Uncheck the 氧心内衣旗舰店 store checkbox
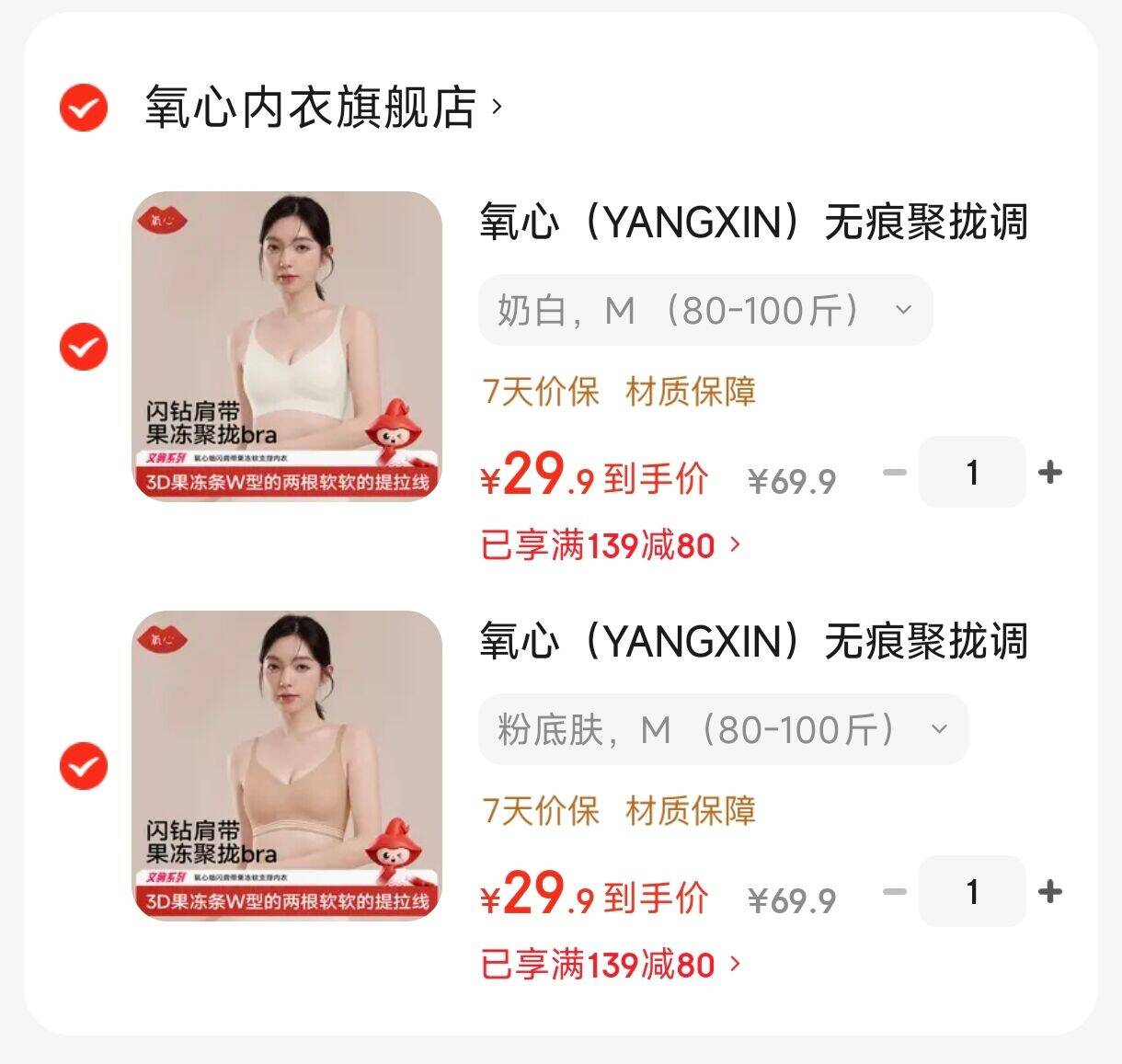Image resolution: width=1122 pixels, height=1064 pixels. pos(84,108)
